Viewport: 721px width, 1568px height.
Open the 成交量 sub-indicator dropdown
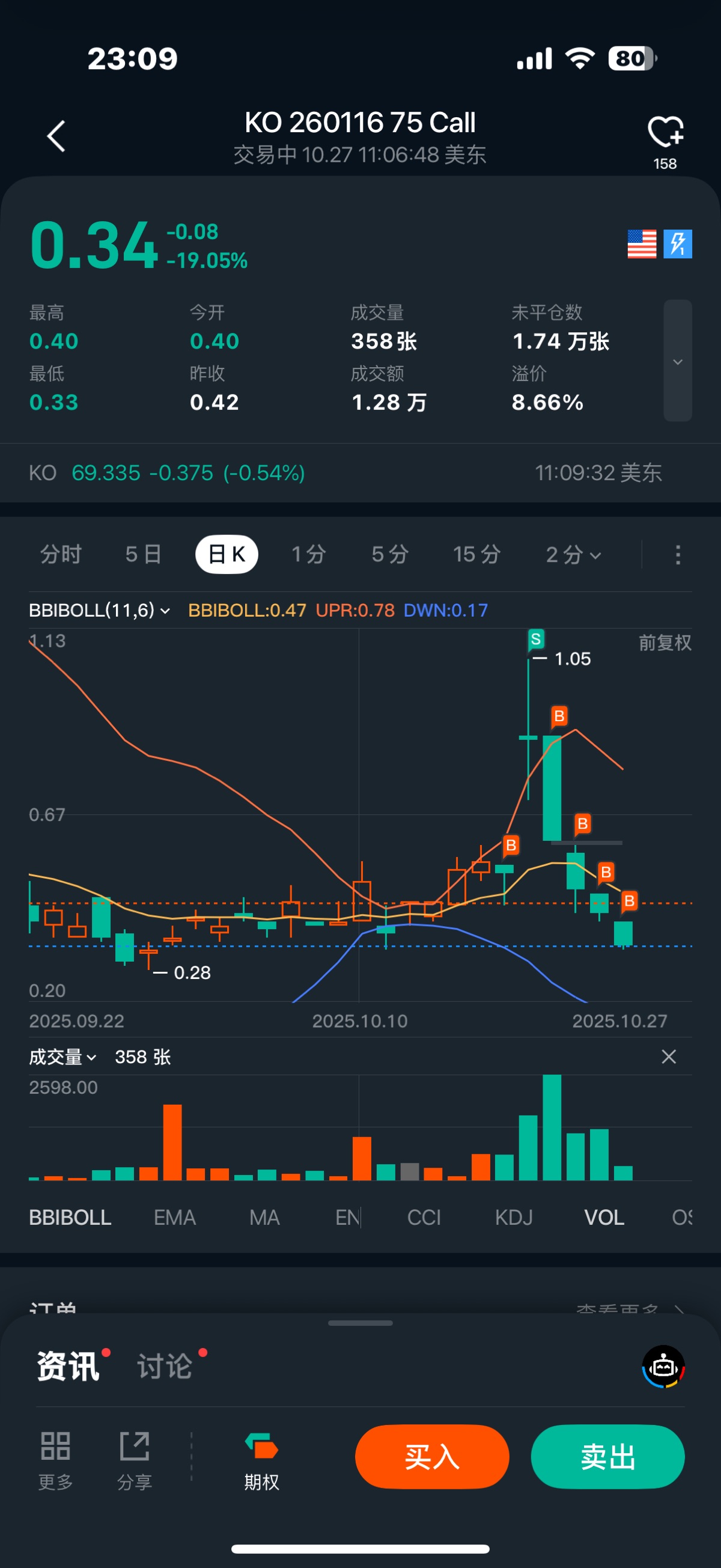point(62,1057)
